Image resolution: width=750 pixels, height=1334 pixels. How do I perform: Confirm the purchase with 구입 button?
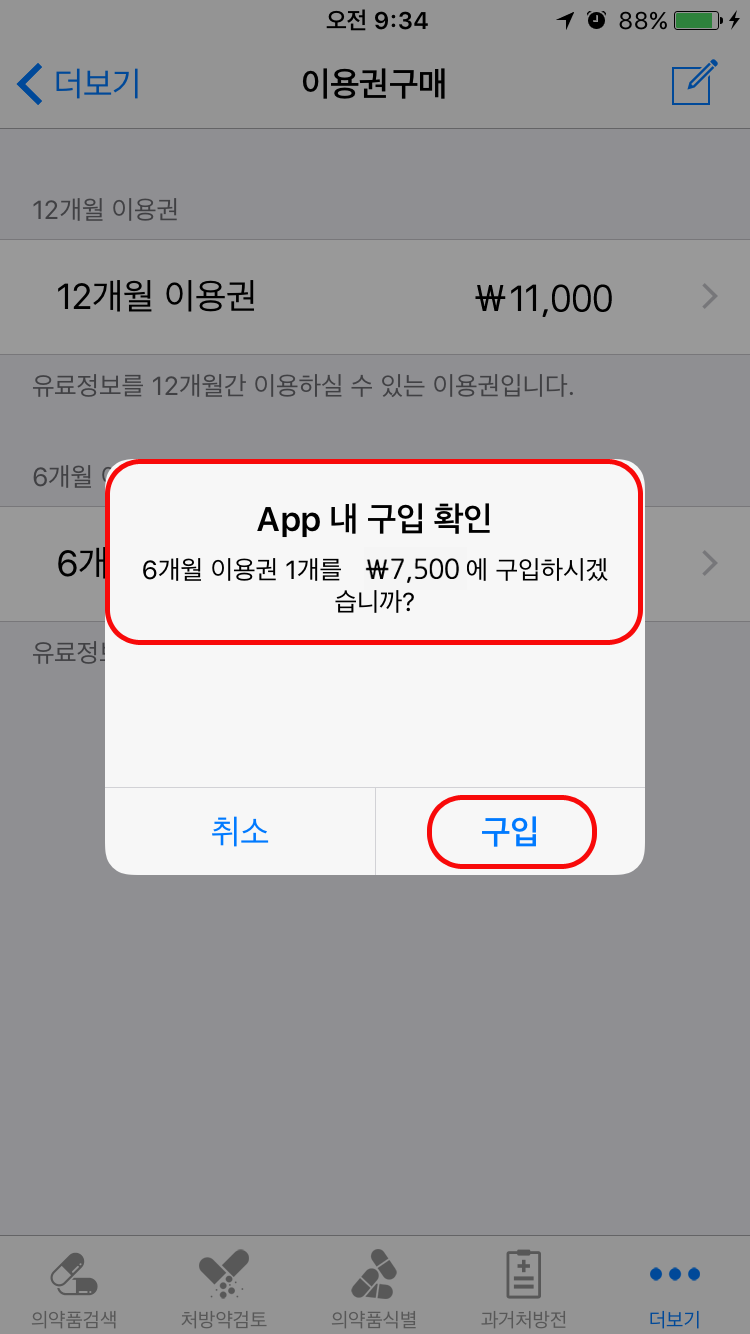pos(510,831)
